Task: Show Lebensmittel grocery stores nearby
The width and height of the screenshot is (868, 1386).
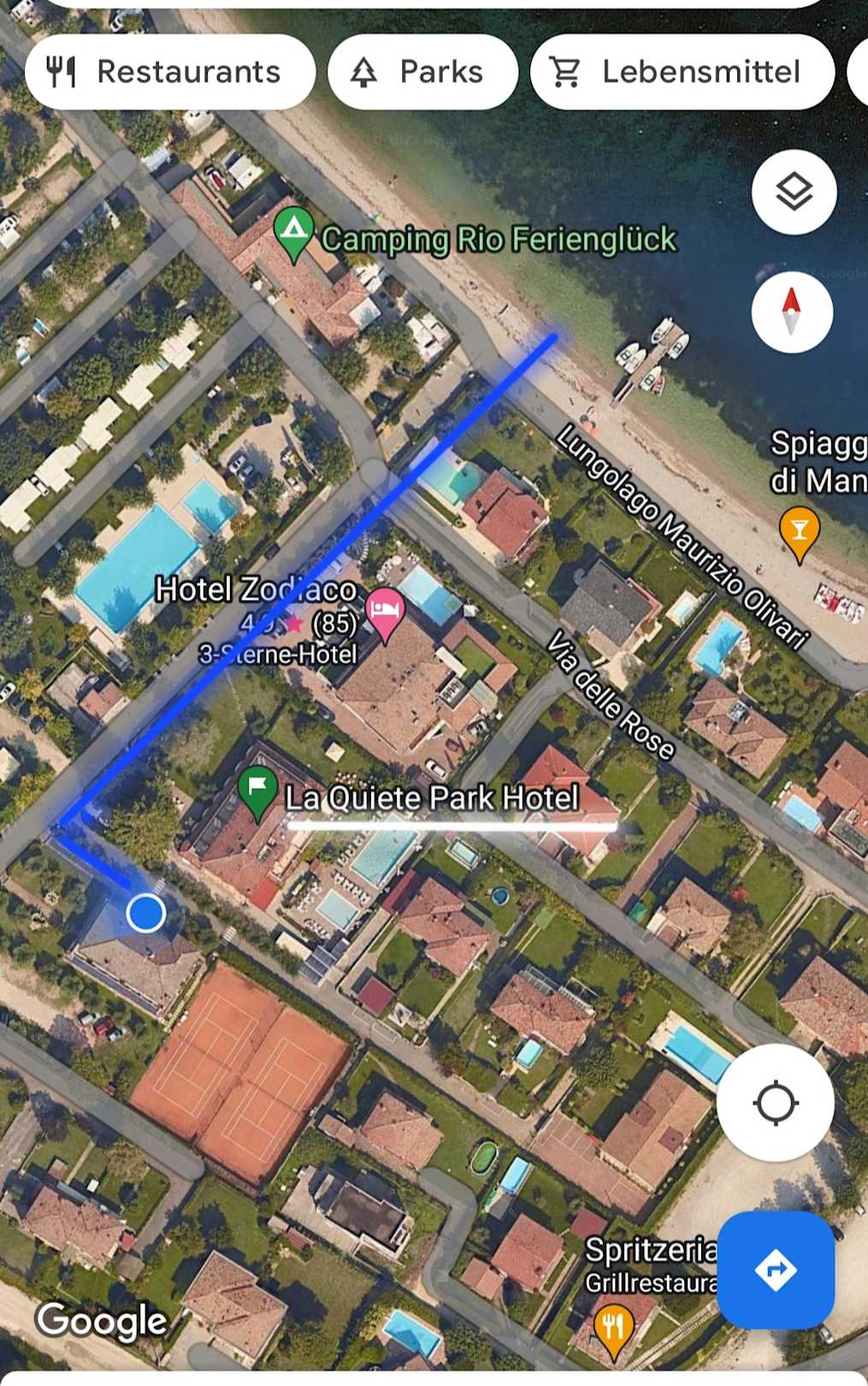Action: [x=682, y=72]
